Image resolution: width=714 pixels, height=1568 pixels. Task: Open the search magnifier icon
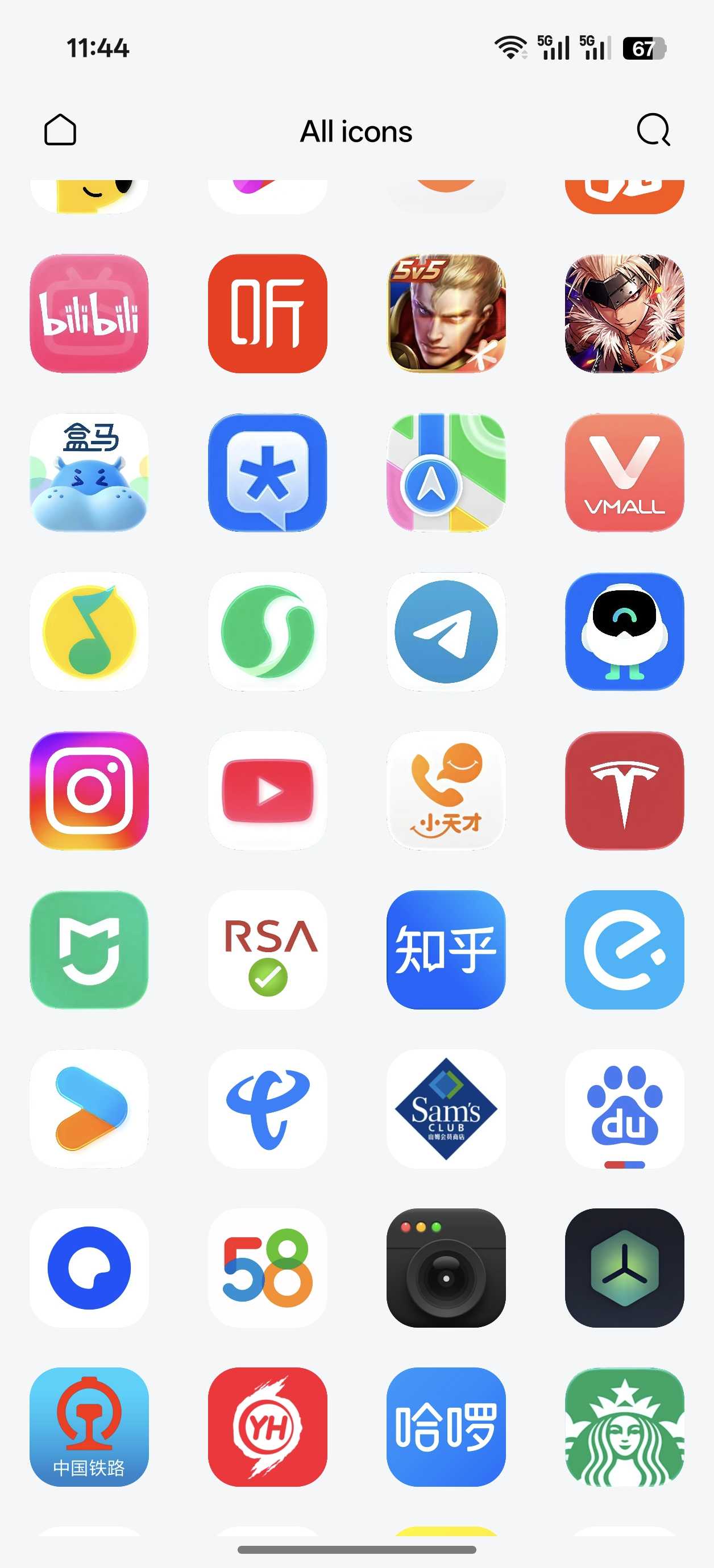coord(653,130)
